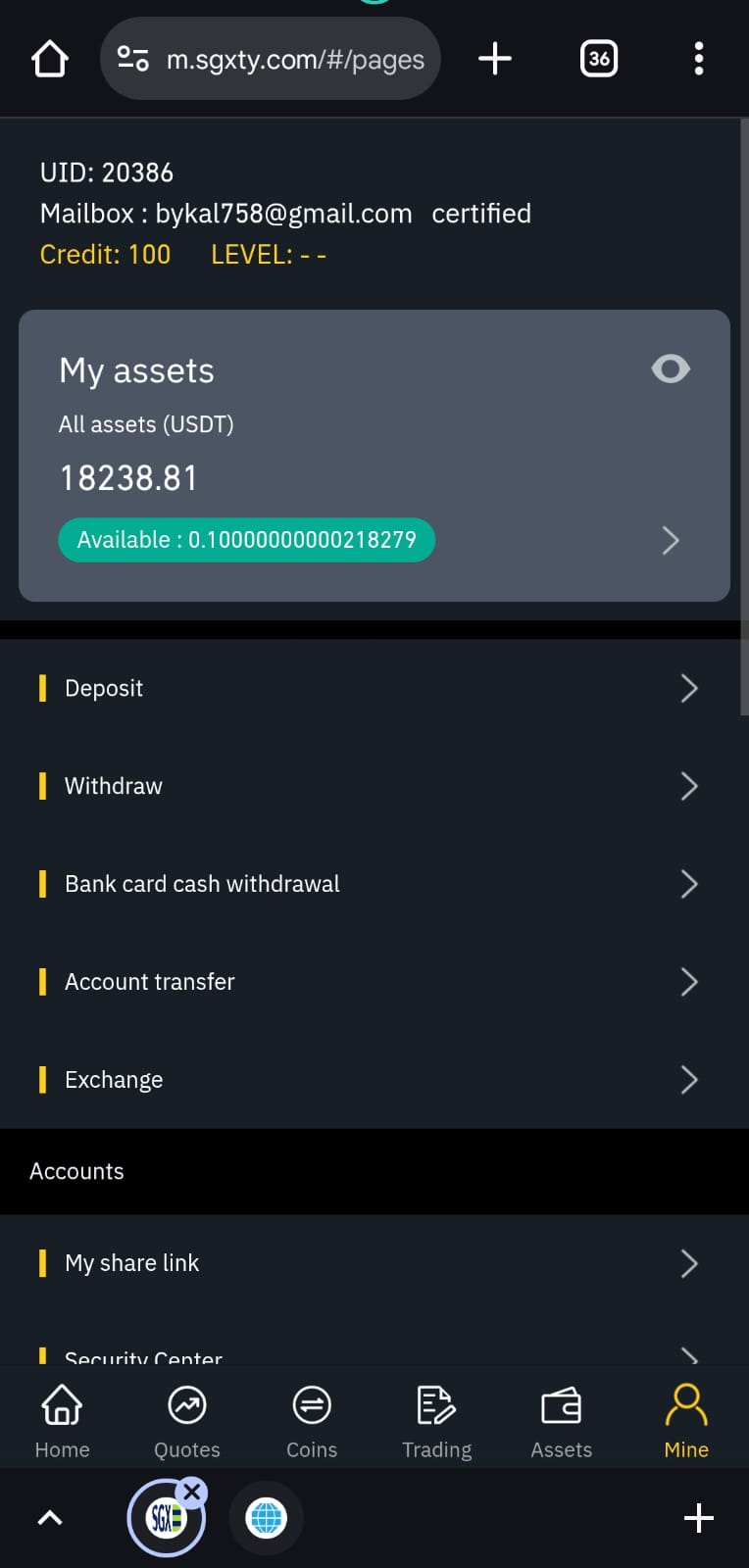749x1568 pixels.
Task: Close the SGX tab thumbnail
Action: click(192, 1493)
